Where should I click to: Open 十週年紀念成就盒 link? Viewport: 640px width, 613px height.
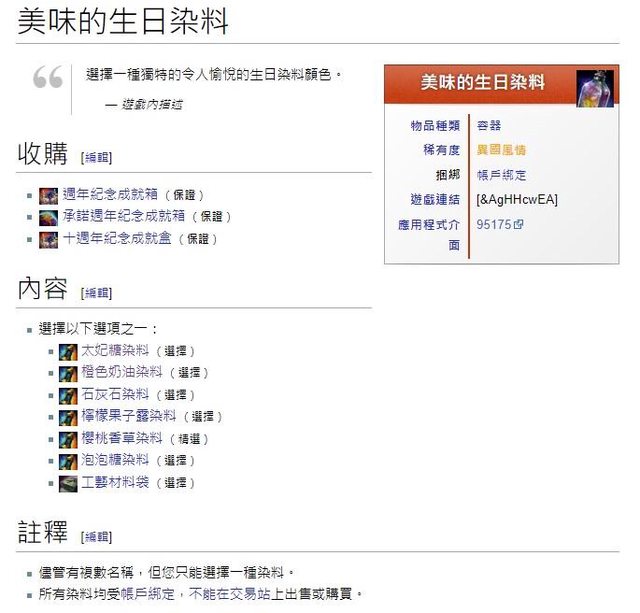pos(112,238)
